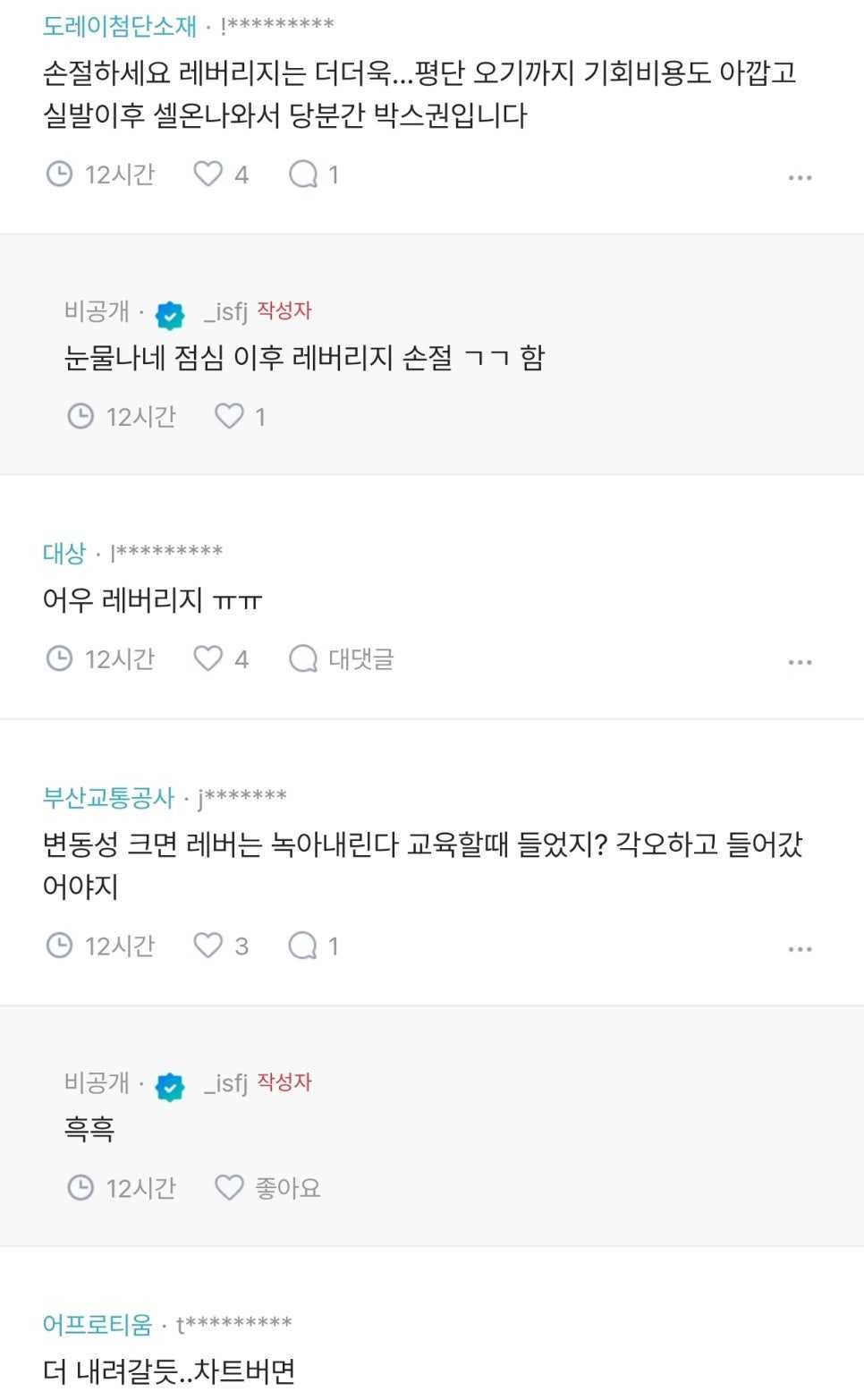Open replies on the 도레이첨단소재 comment

click(314, 174)
